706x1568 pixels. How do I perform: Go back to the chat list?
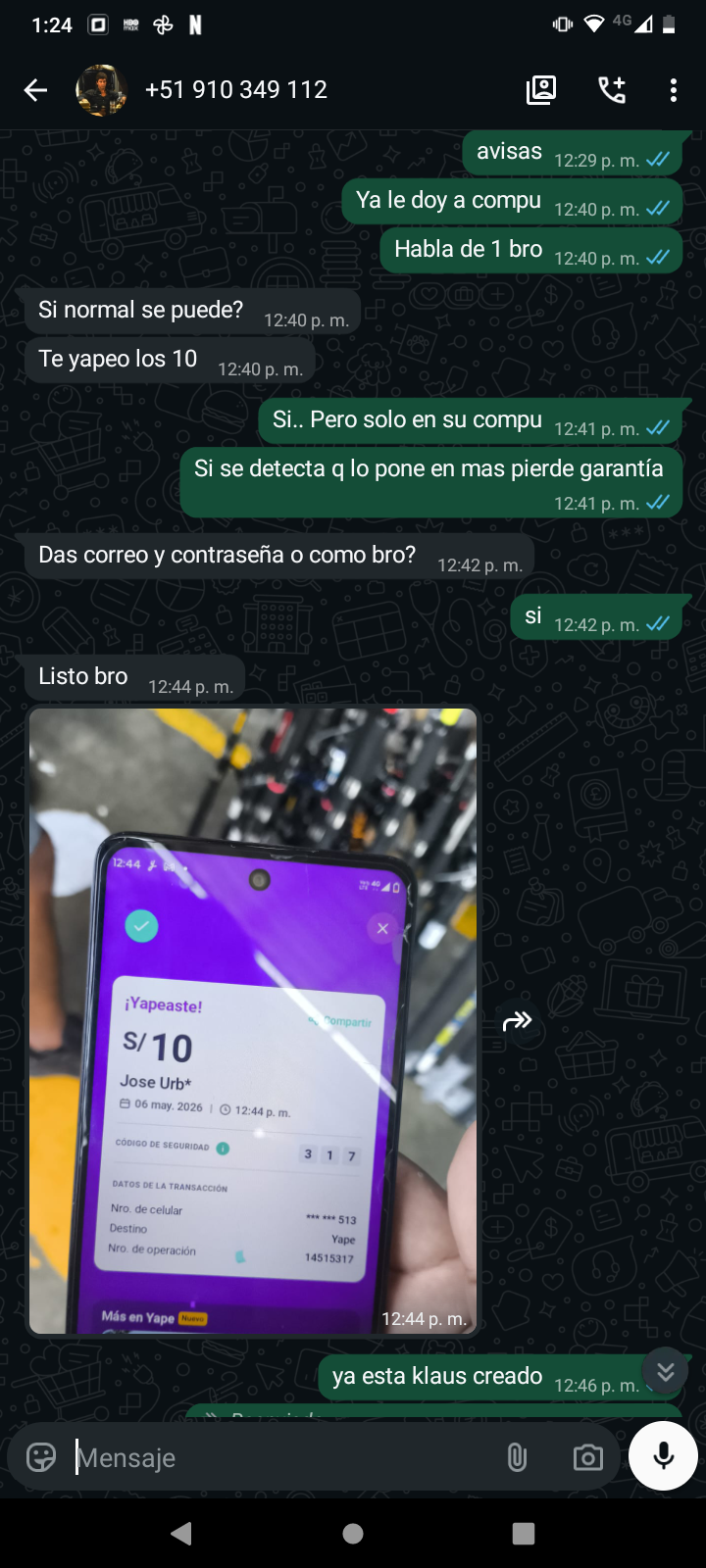tap(35, 90)
